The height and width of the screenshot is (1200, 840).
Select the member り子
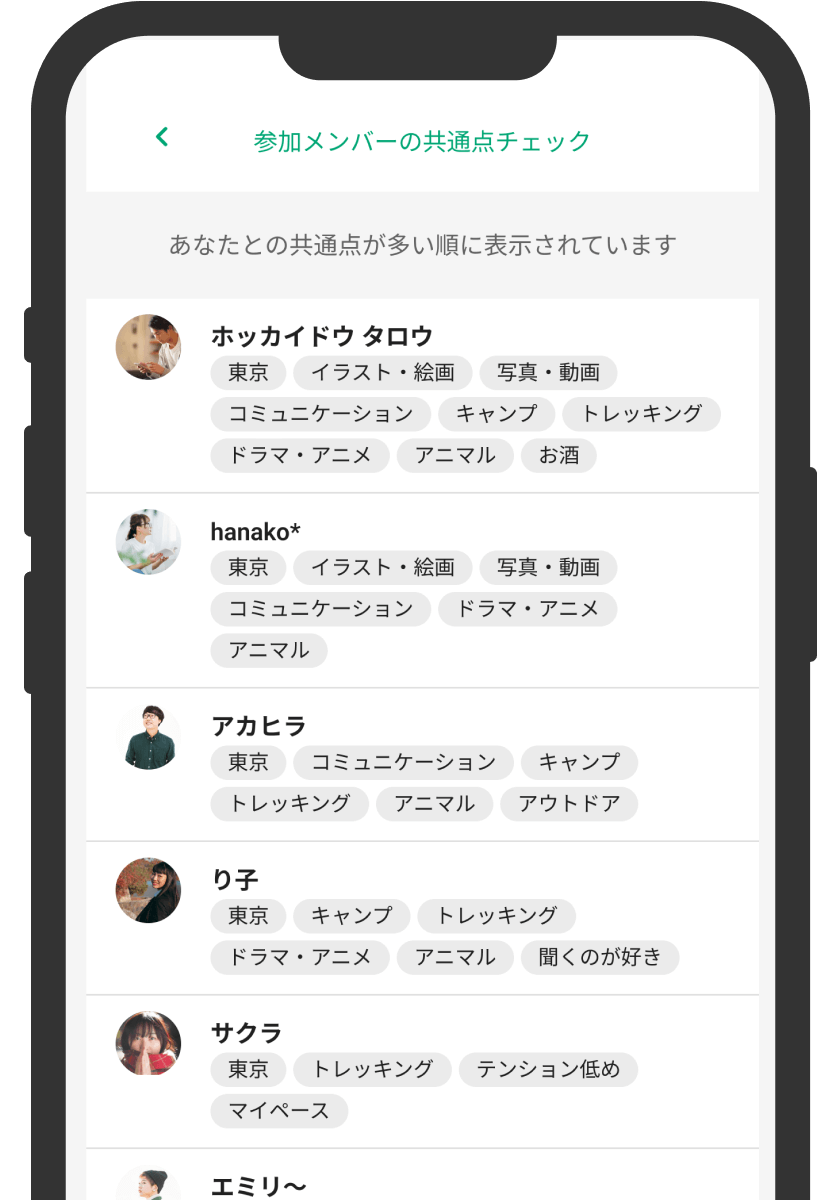(235, 880)
